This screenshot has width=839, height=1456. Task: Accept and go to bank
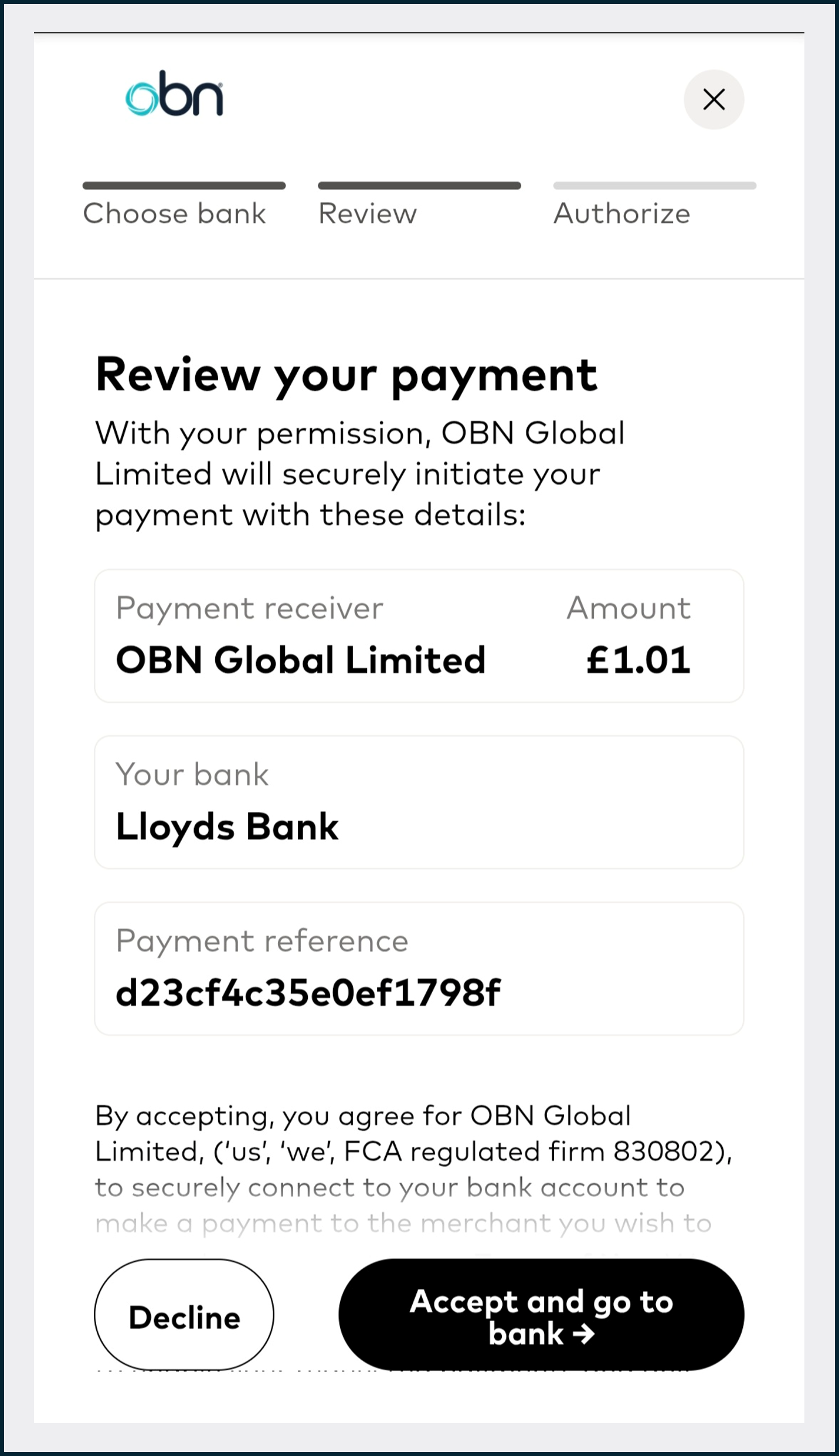[541, 1317]
